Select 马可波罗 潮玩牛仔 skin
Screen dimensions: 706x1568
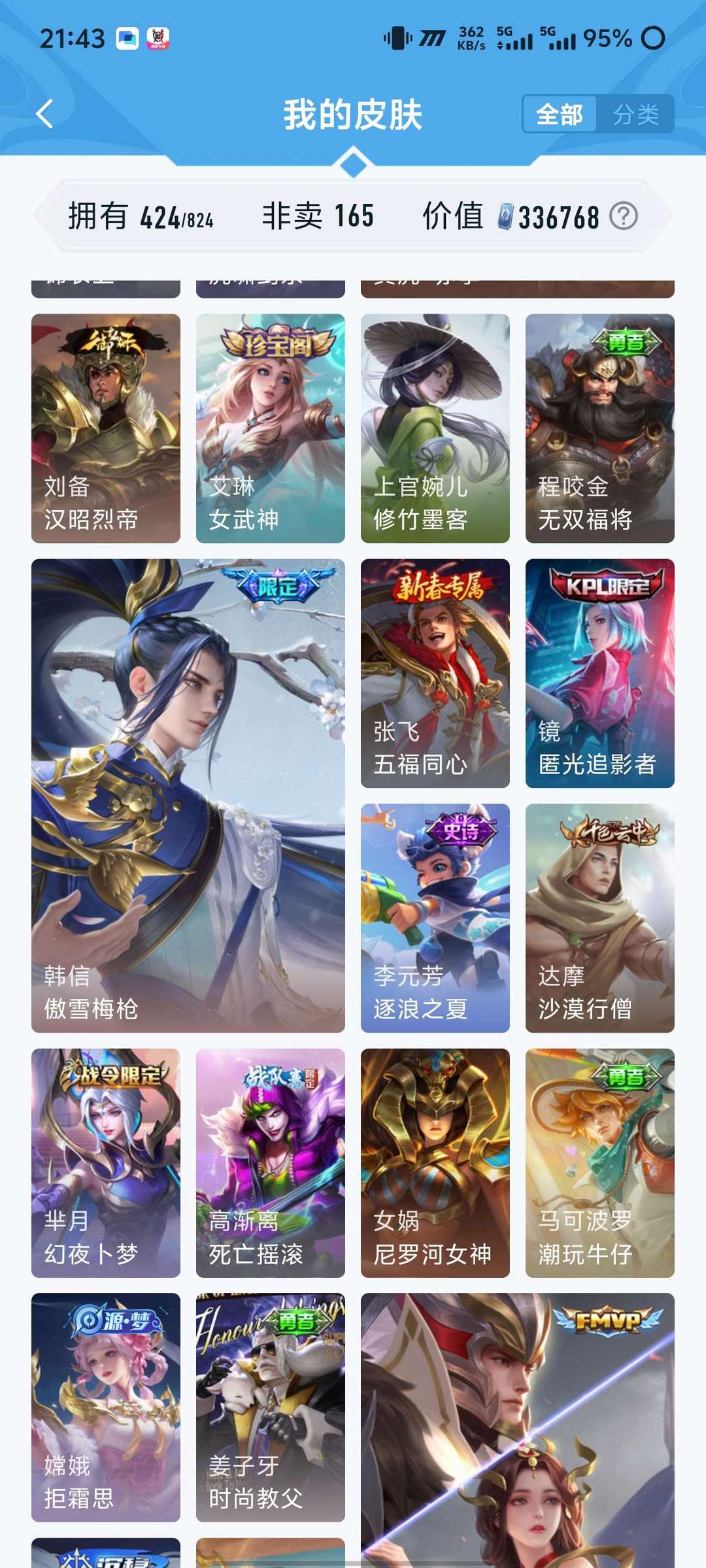tap(600, 1163)
